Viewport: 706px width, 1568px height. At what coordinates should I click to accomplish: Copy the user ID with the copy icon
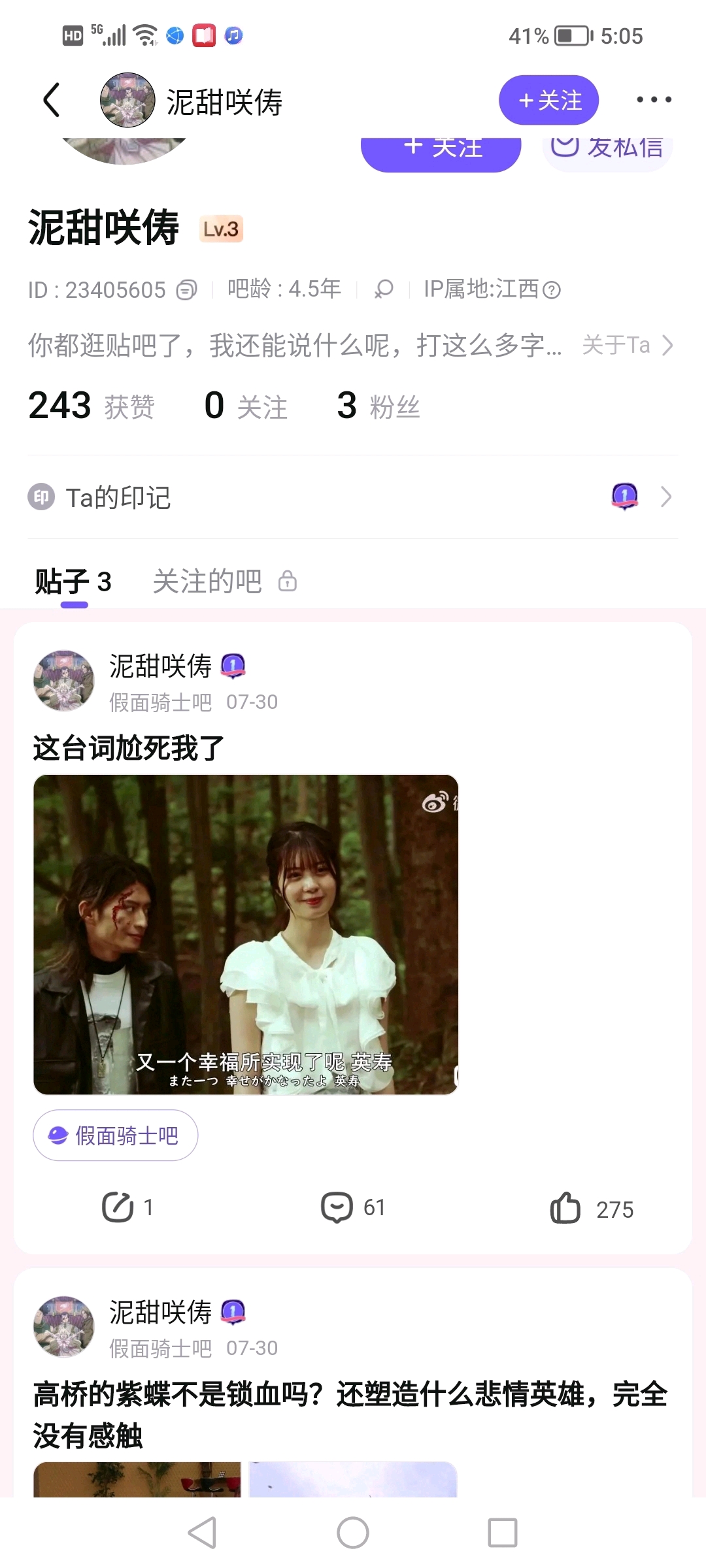187,289
